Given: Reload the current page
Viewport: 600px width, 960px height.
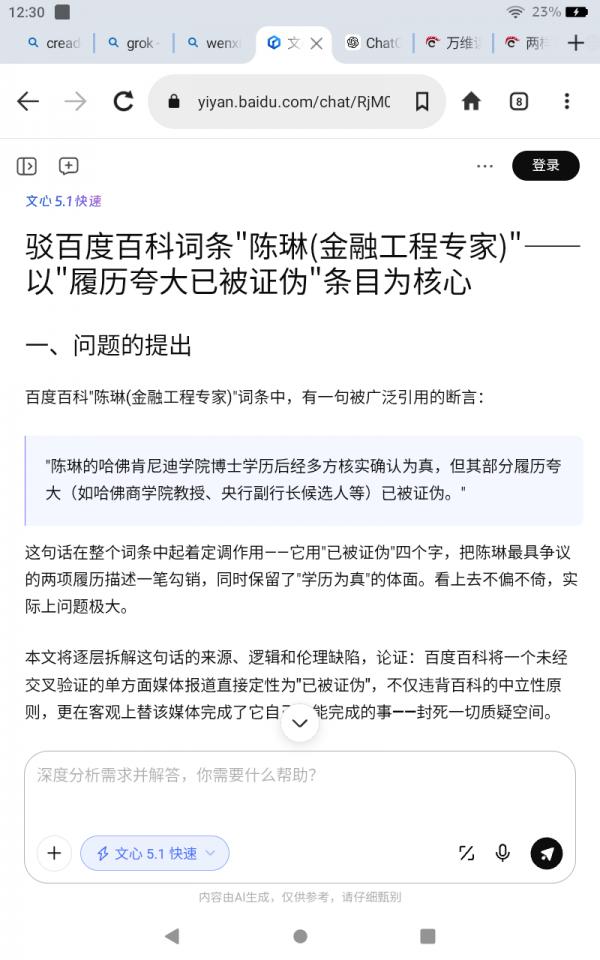Looking at the screenshot, I should tap(124, 101).
